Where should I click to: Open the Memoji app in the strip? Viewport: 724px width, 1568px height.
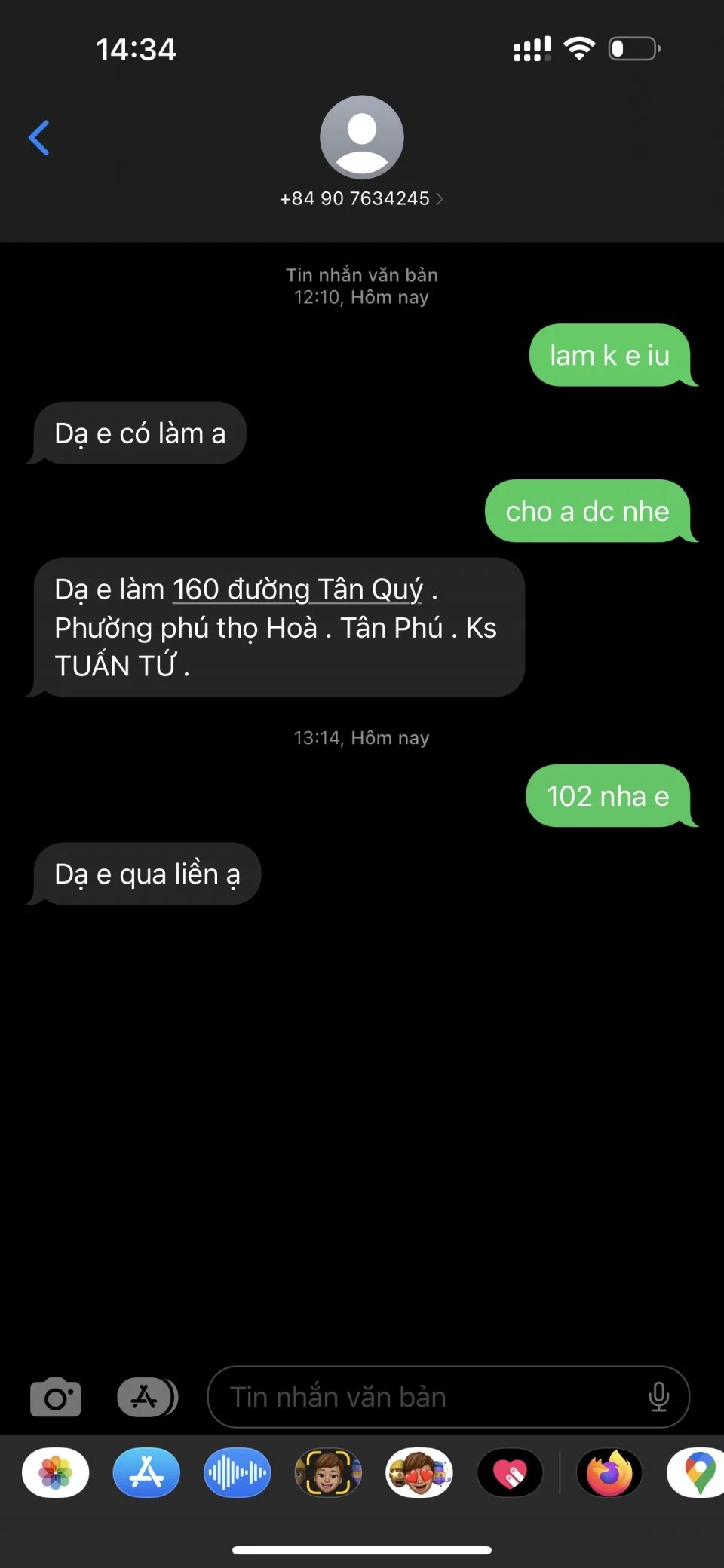[328, 1472]
